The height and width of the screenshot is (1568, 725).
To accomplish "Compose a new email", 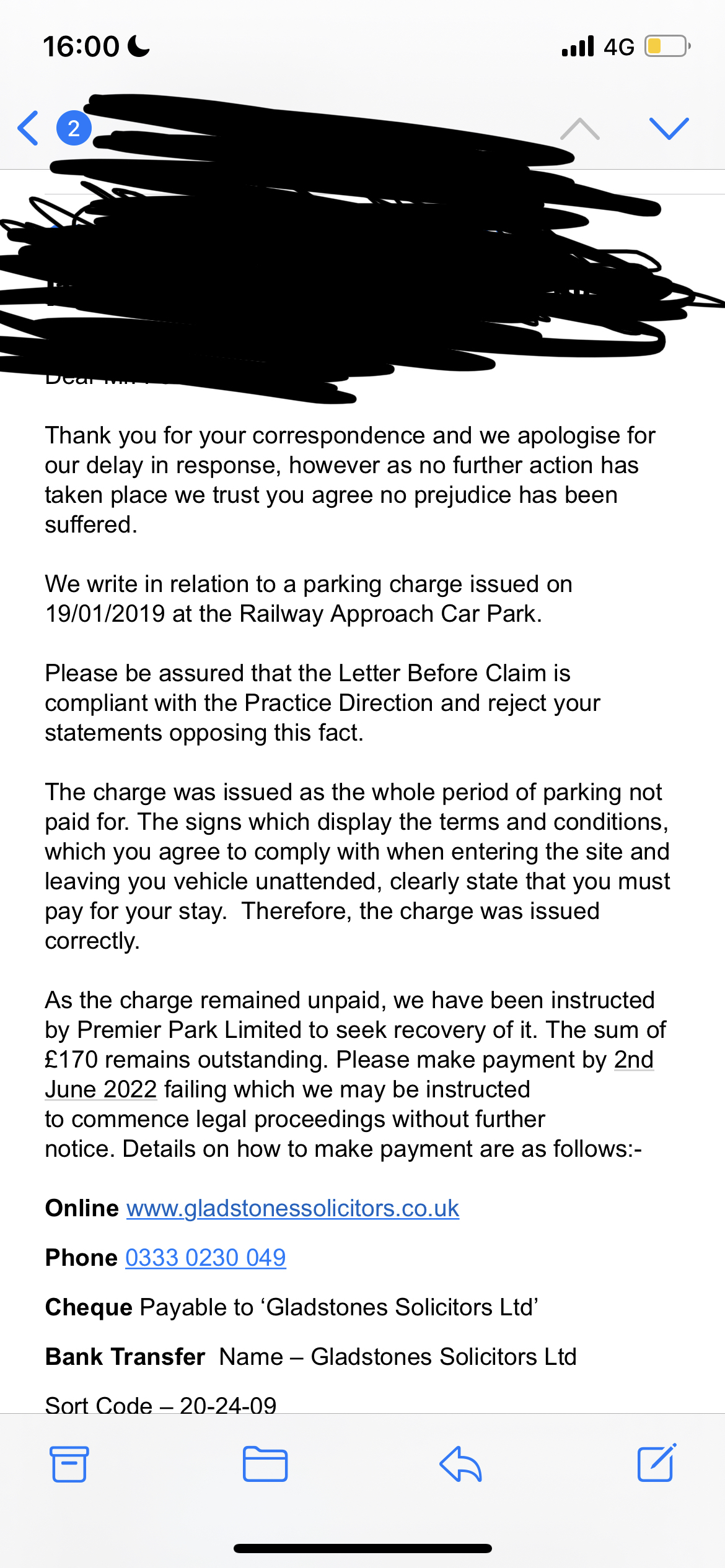I will point(657,1463).
